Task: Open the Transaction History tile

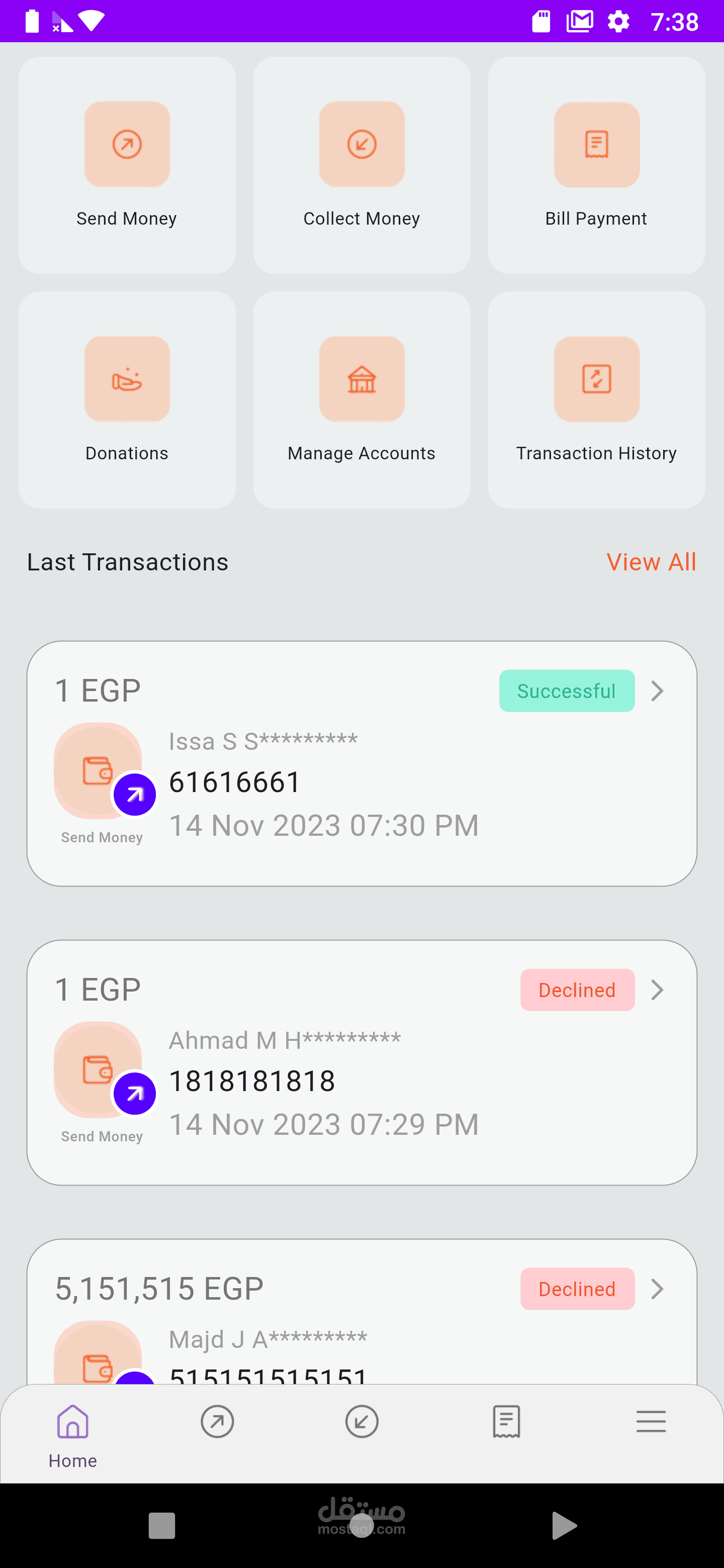Action: pyautogui.click(x=596, y=400)
